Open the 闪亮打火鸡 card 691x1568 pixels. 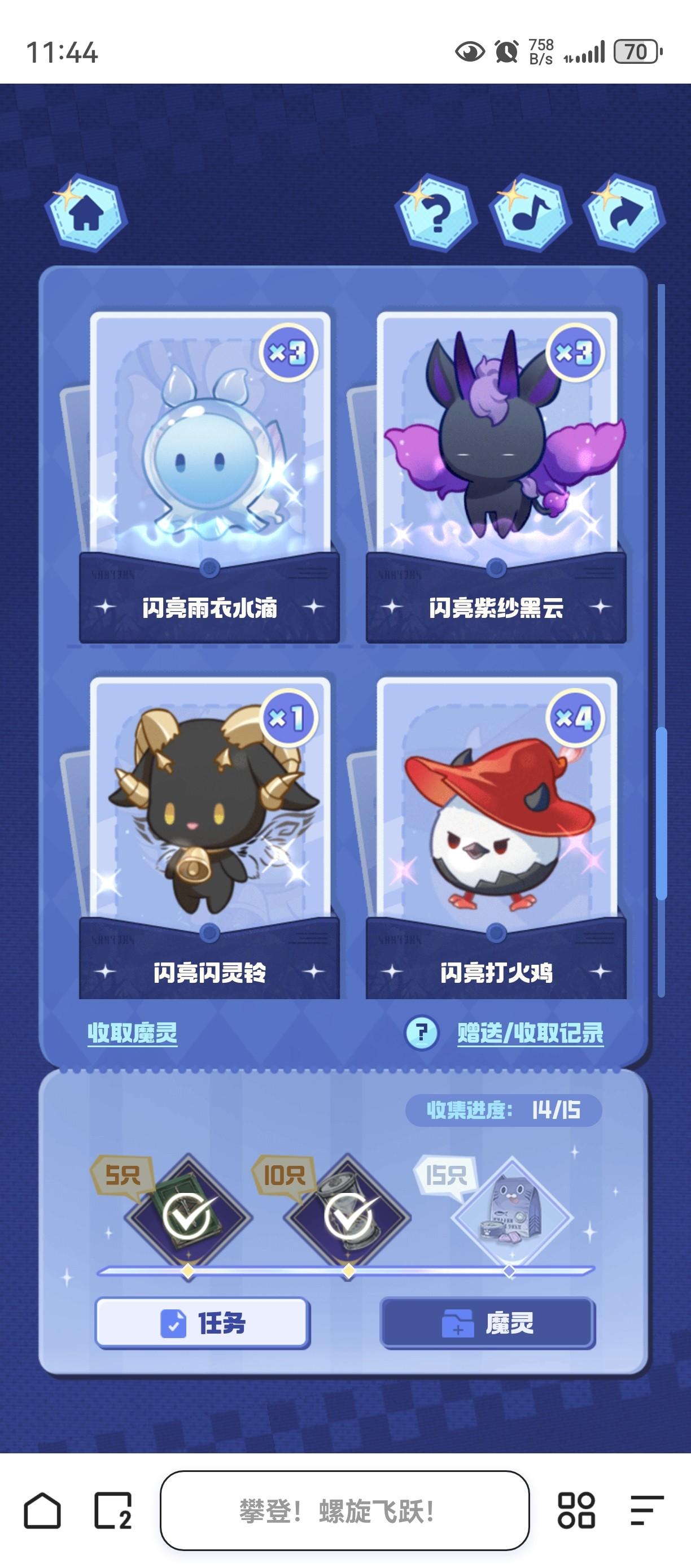pos(496,828)
